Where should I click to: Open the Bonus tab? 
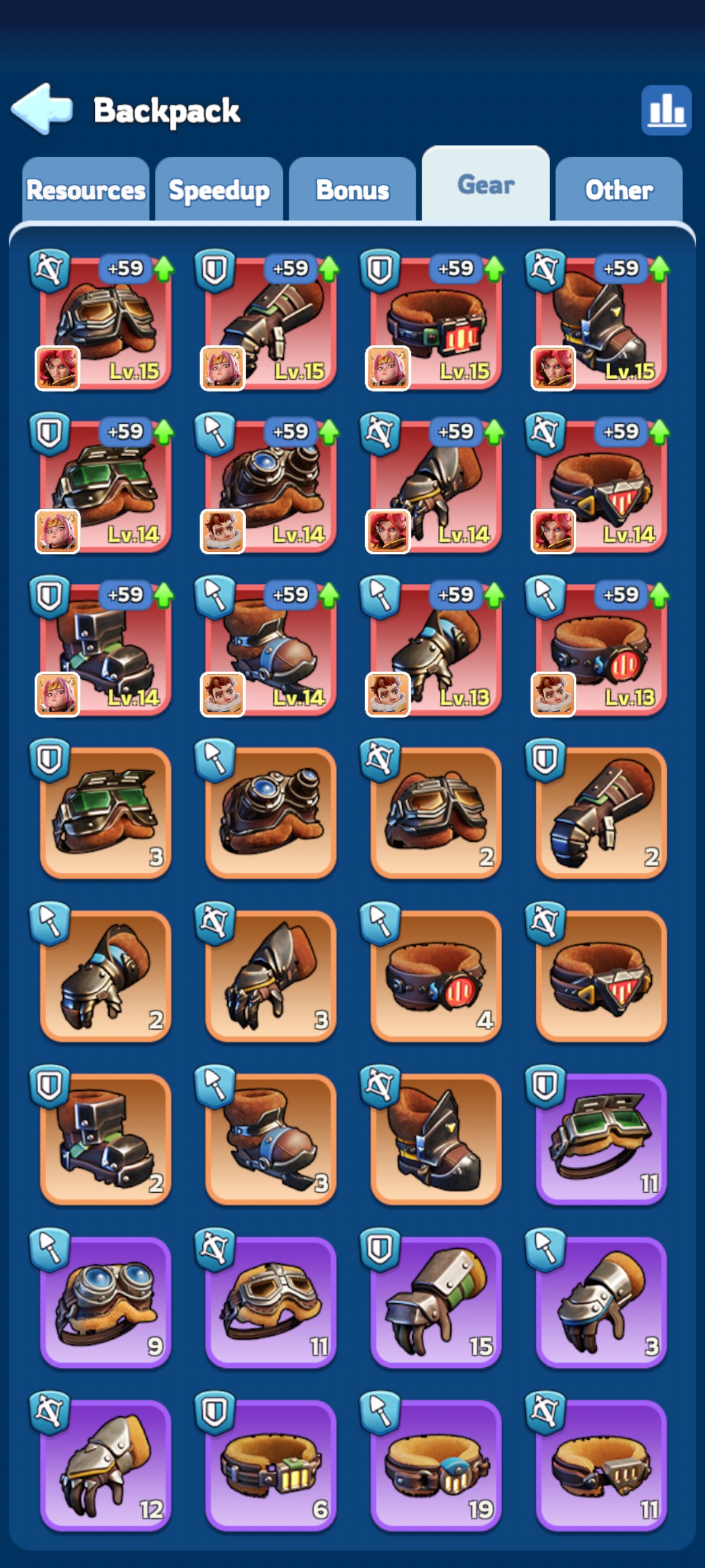(352, 190)
